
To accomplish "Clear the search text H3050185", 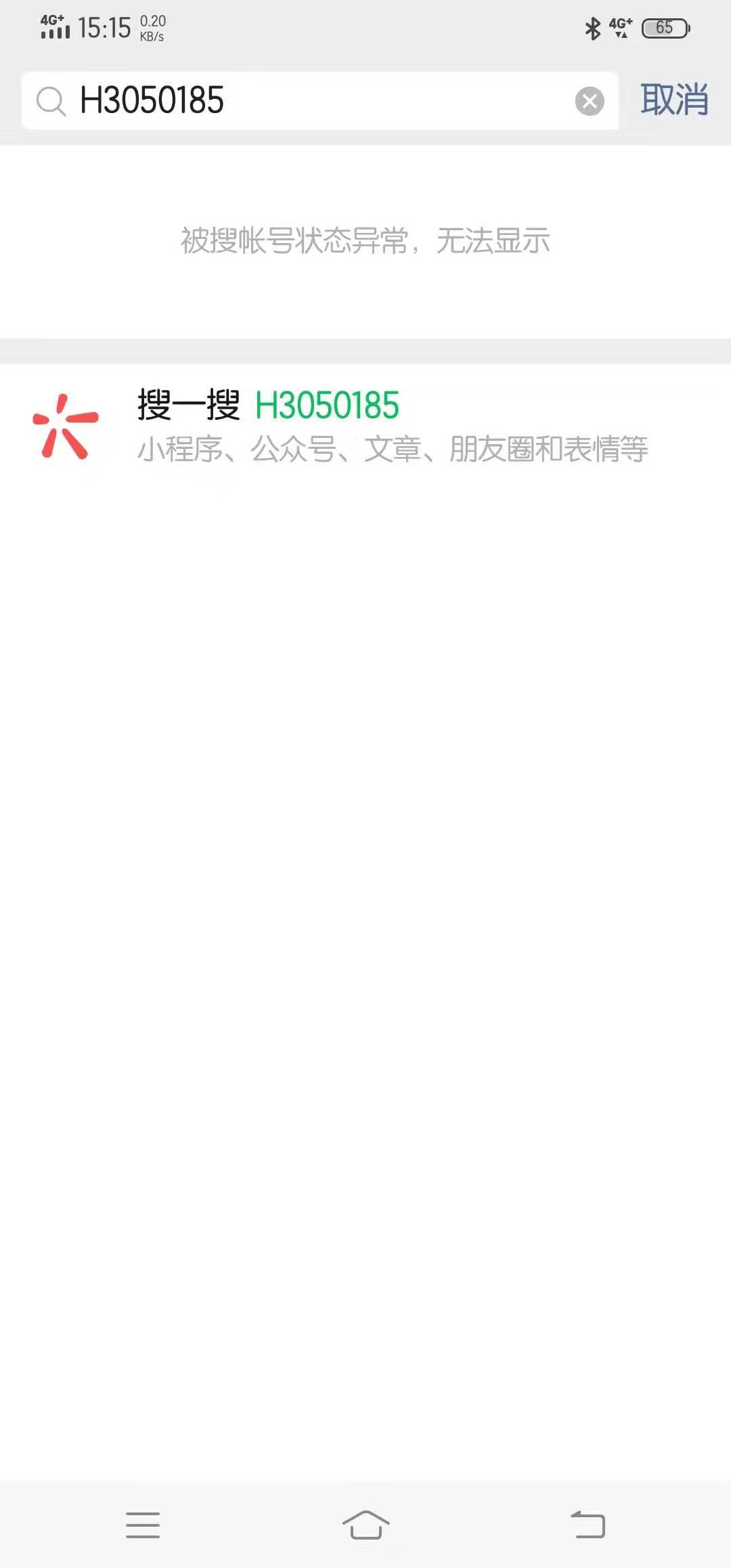I will pos(590,102).
